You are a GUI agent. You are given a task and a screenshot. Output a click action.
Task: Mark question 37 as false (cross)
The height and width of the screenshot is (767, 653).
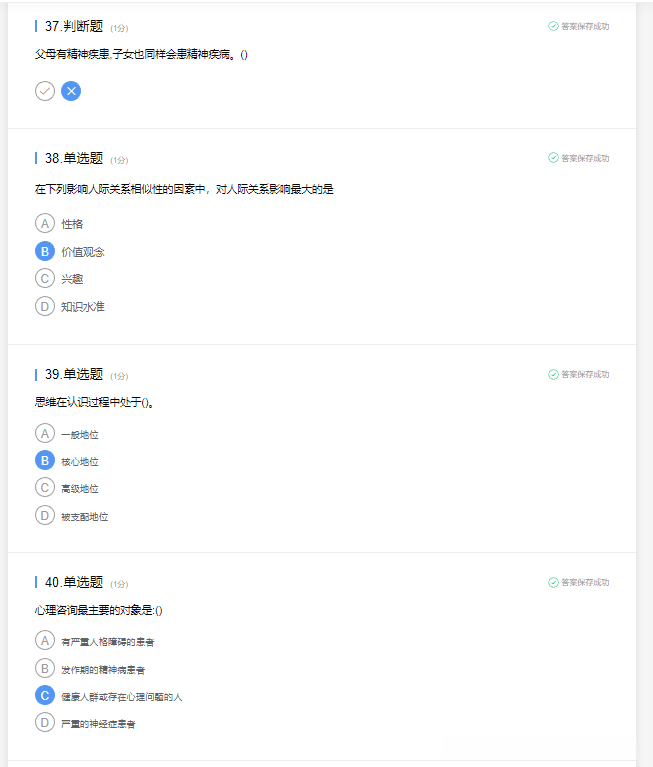click(x=71, y=91)
